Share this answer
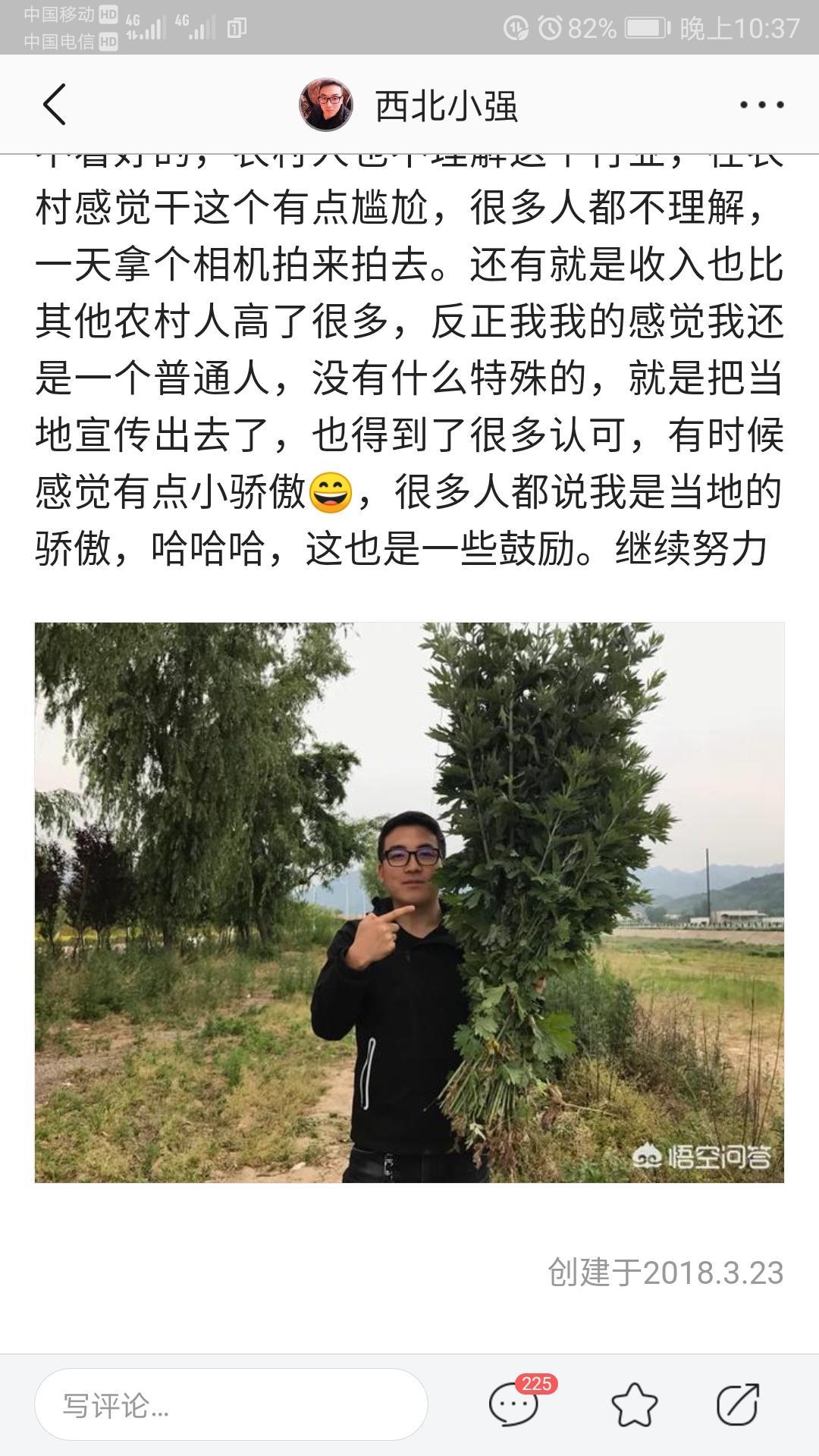819x1456 pixels. point(738,1405)
